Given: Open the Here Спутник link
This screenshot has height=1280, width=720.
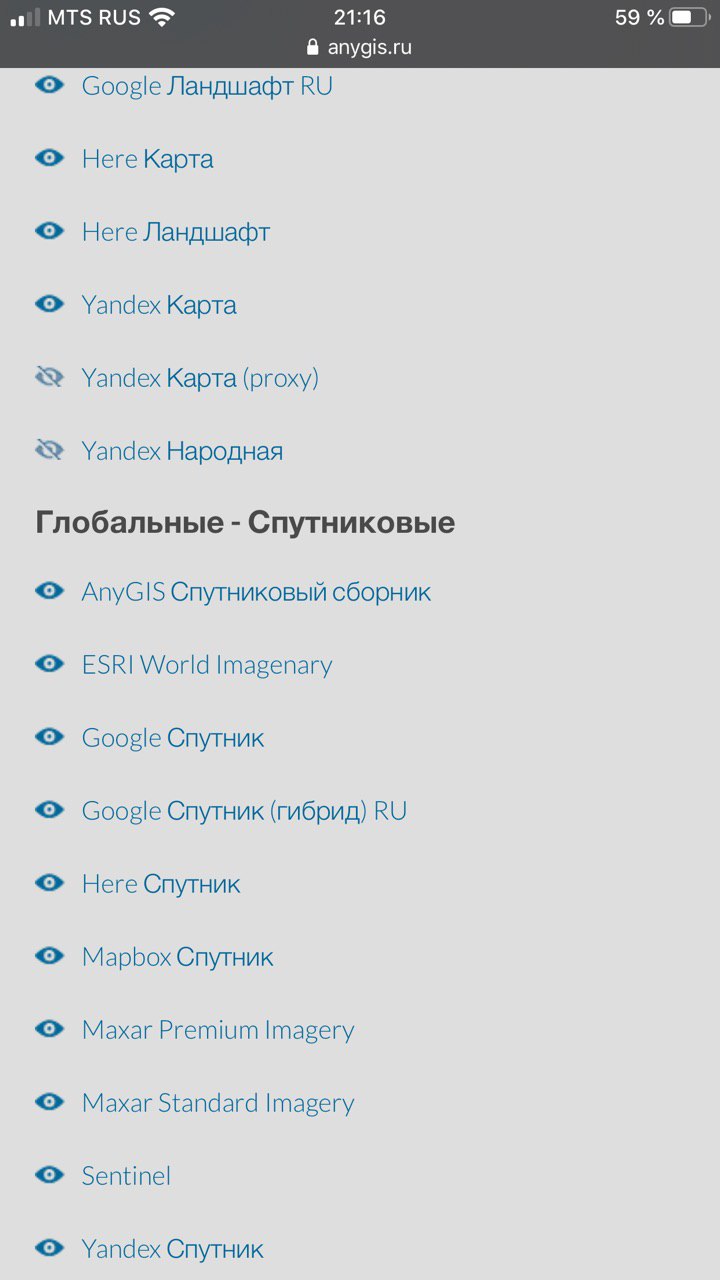Looking at the screenshot, I should (x=161, y=884).
